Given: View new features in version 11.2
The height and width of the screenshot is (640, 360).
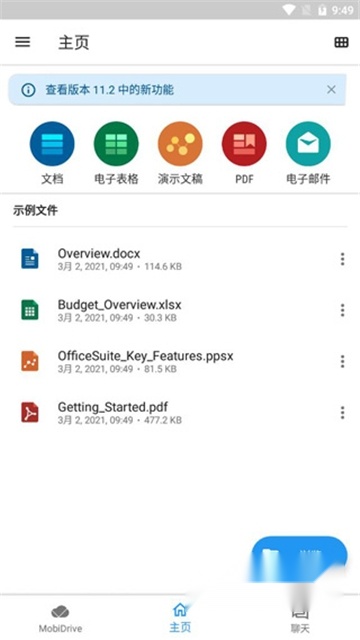Looking at the screenshot, I should coord(109,90).
